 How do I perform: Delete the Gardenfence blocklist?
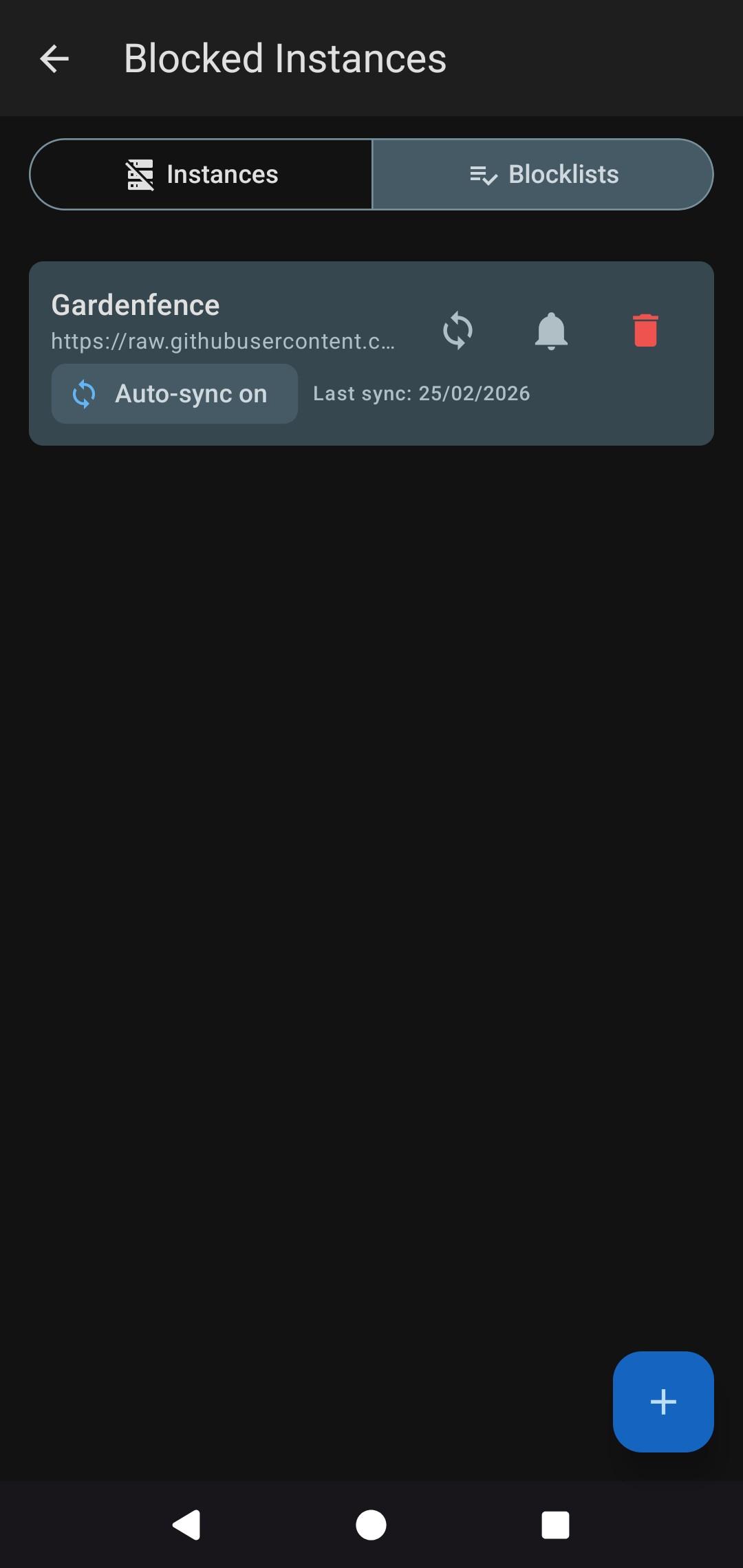click(x=645, y=331)
